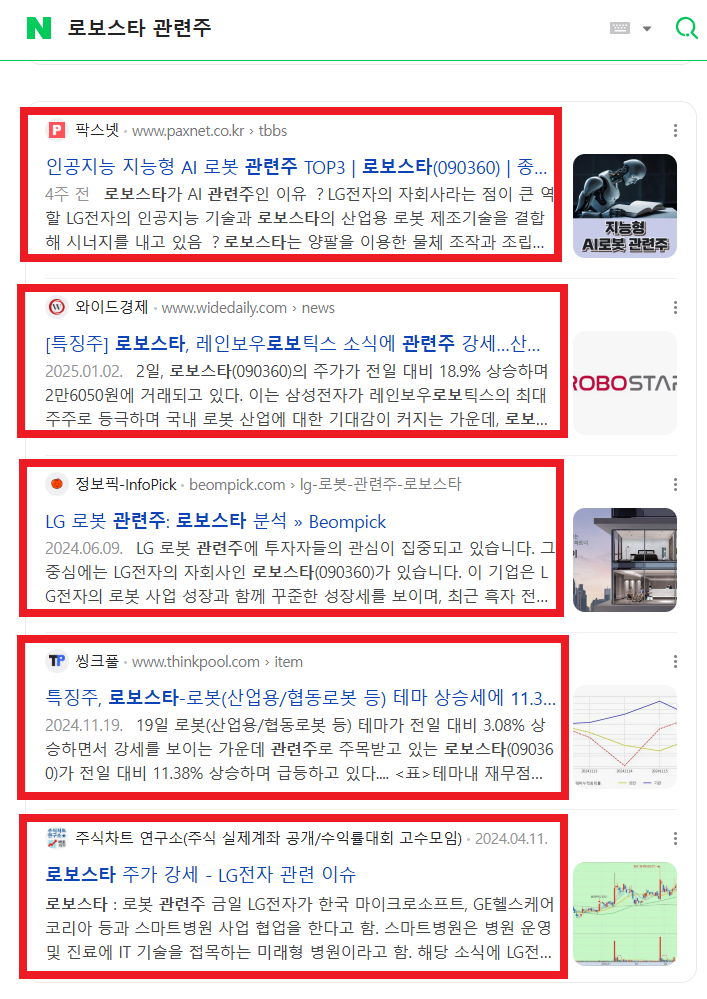The image size is (707, 999).
Task: Open the 씽크풀 특징주 로보스타 테마 상승세 result
Action: tap(300, 698)
